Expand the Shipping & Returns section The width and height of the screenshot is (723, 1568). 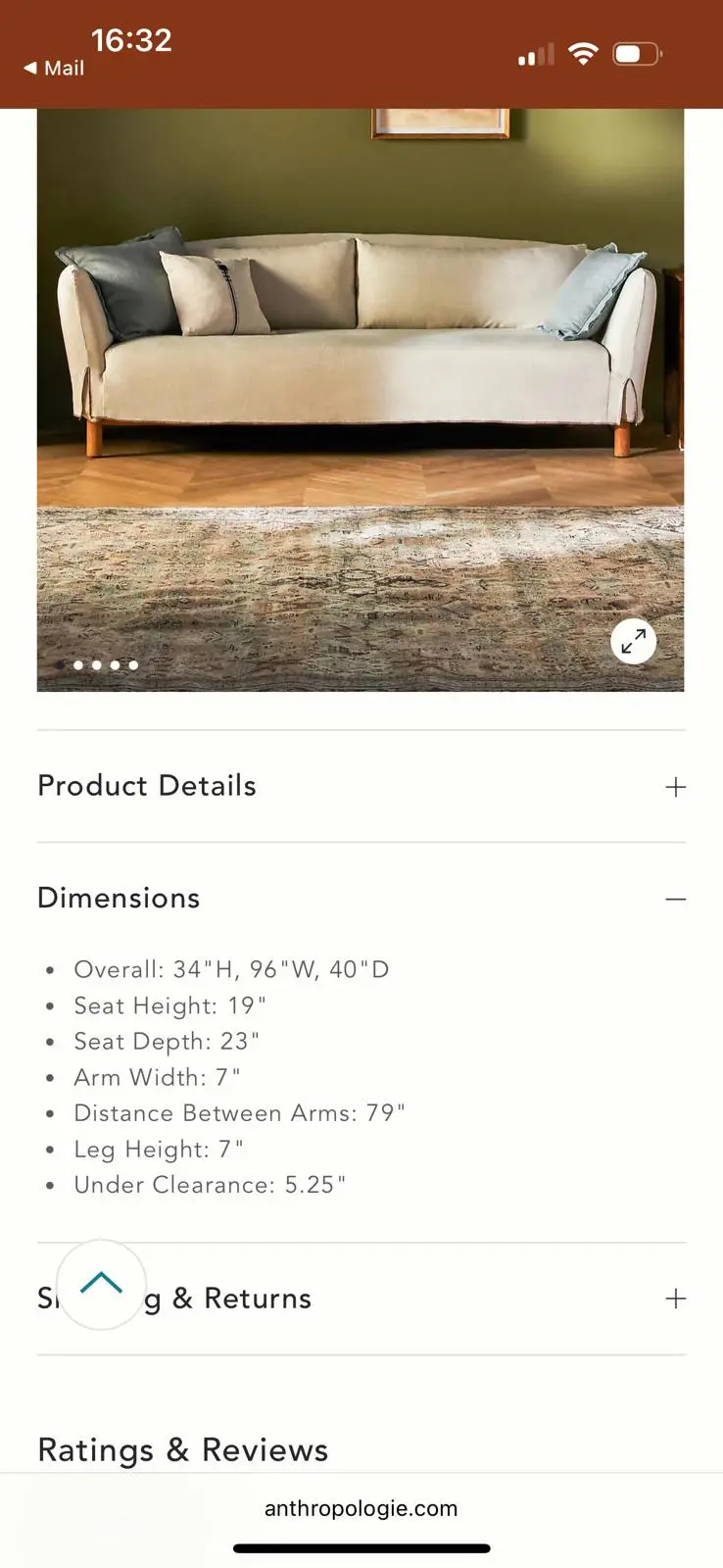(361, 1299)
